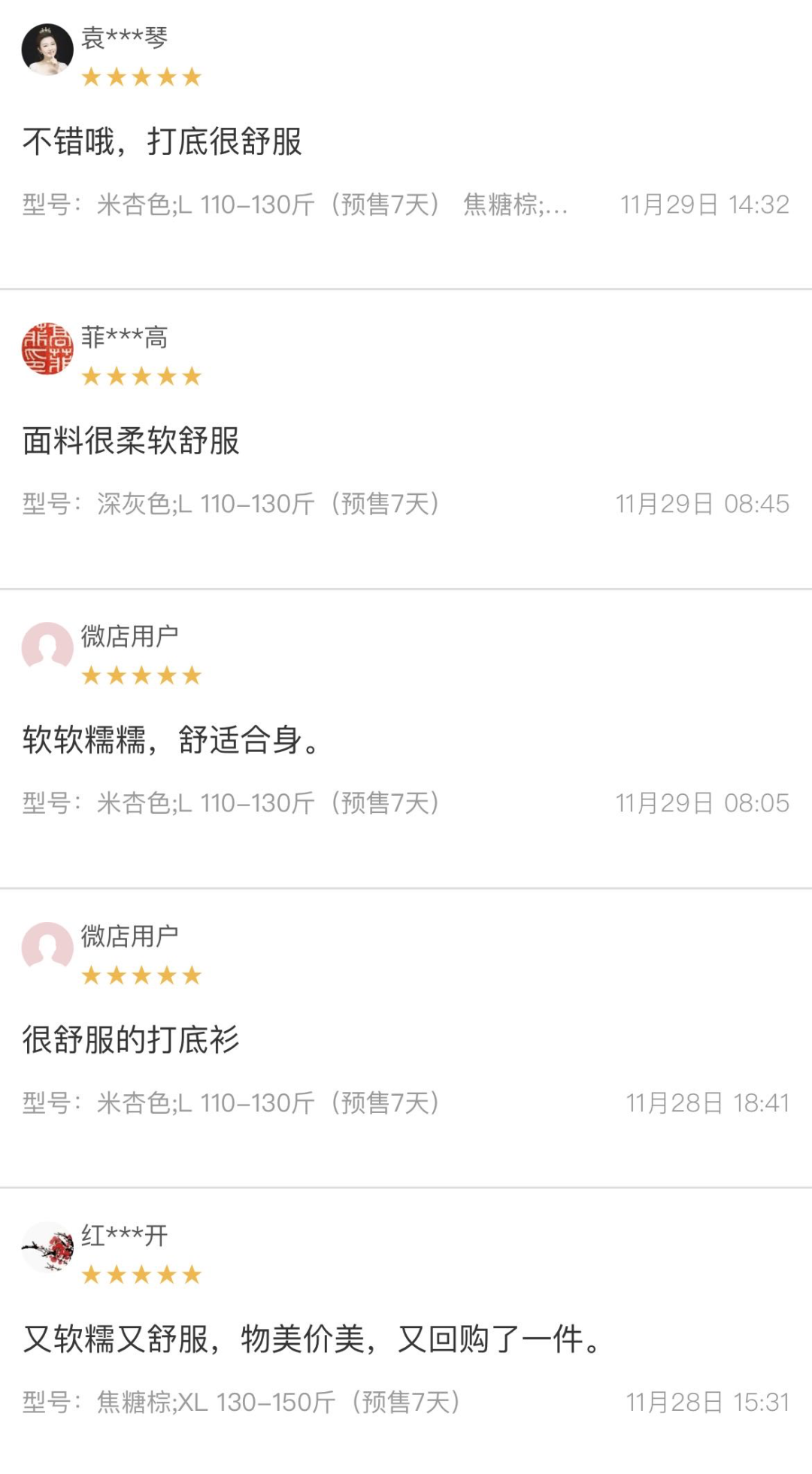Viewport: 812px width, 1474px height.
Task: Select the star rating of 红***开's review
Action: pos(142,1274)
